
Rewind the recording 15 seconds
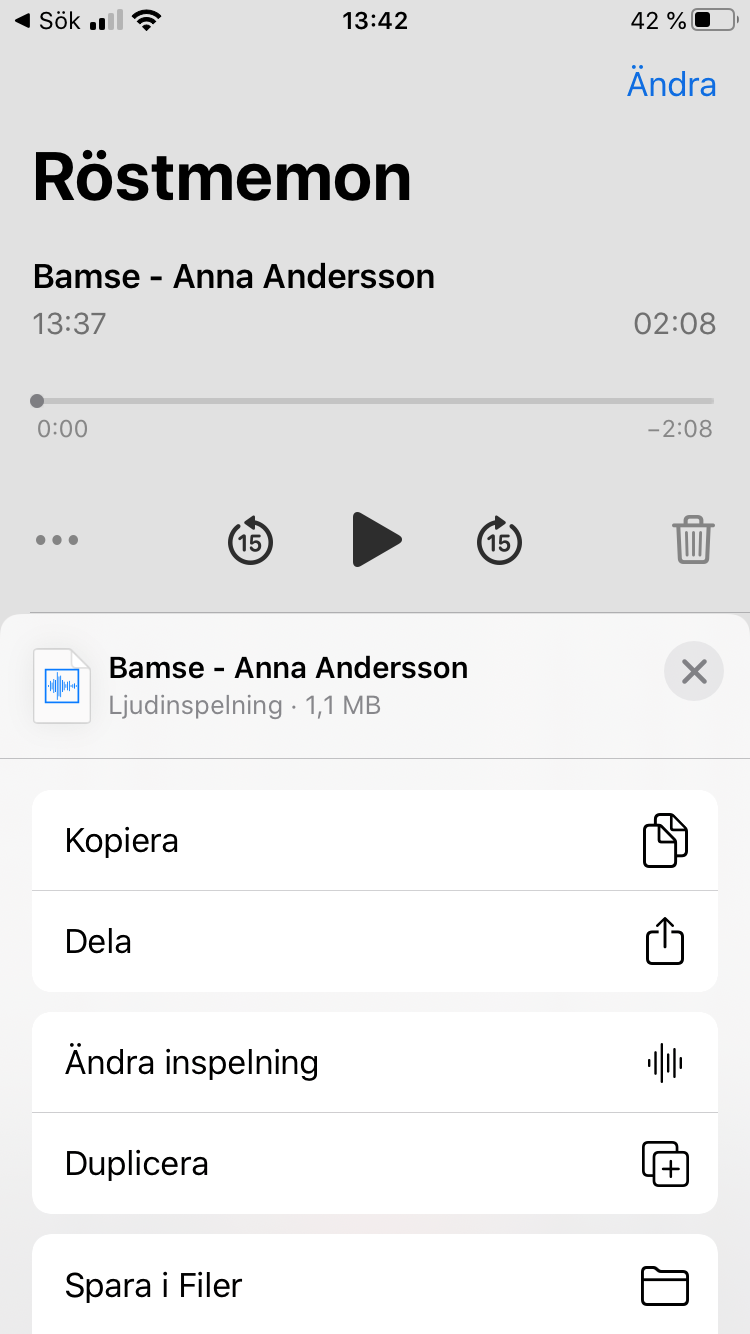pyautogui.click(x=250, y=541)
